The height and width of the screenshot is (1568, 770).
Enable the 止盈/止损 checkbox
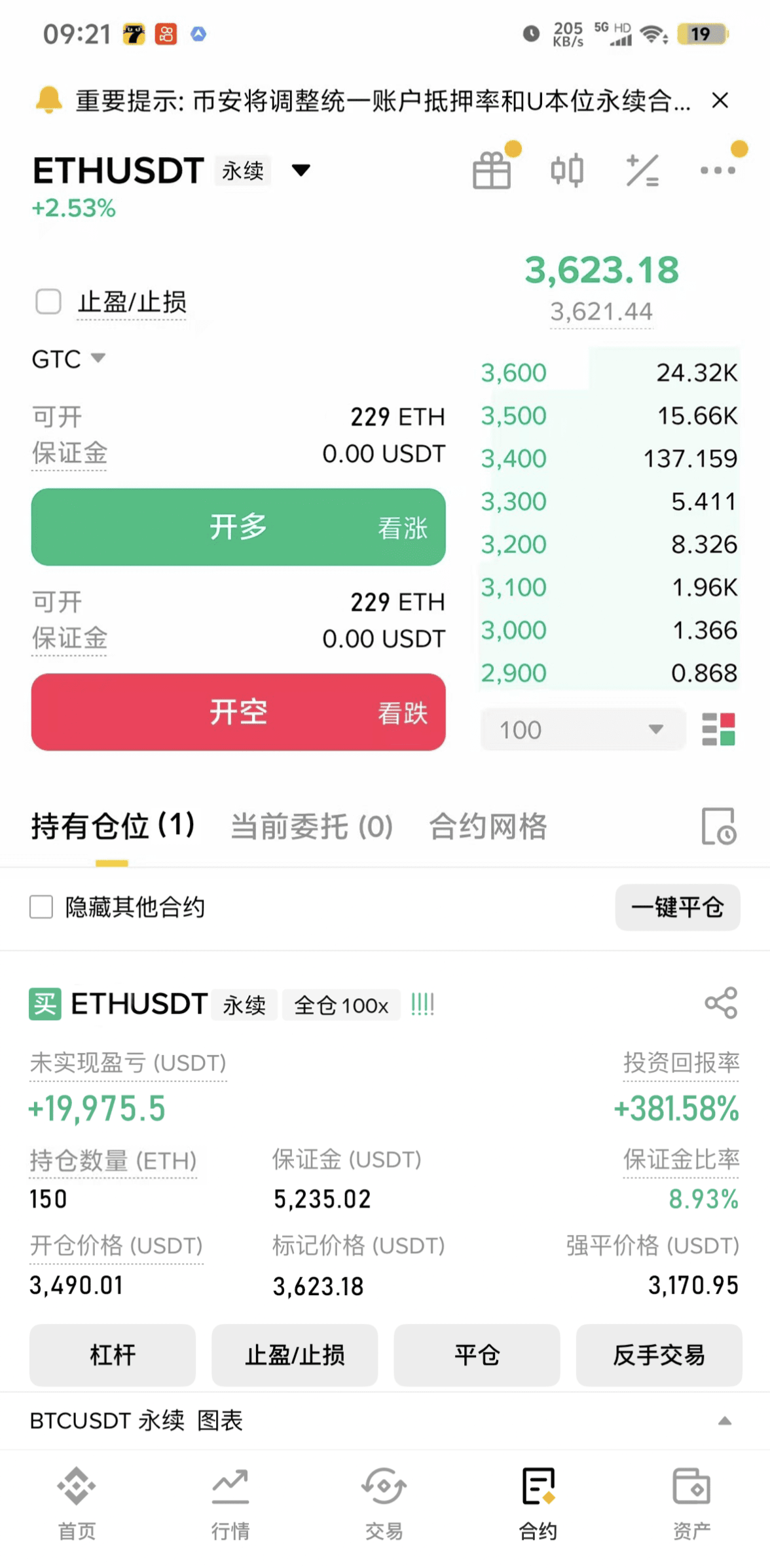tap(48, 302)
